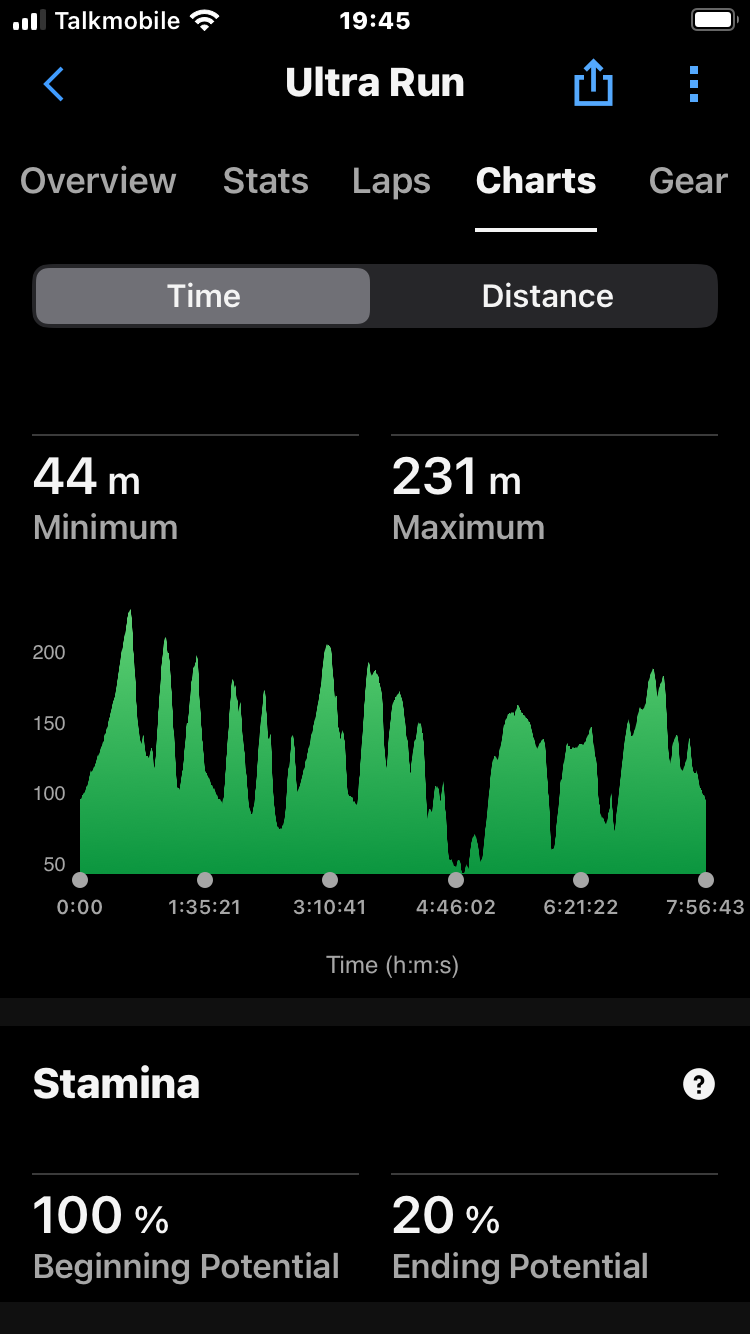This screenshot has height=1334, width=750.
Task: View the Laps tab
Action: (x=391, y=182)
